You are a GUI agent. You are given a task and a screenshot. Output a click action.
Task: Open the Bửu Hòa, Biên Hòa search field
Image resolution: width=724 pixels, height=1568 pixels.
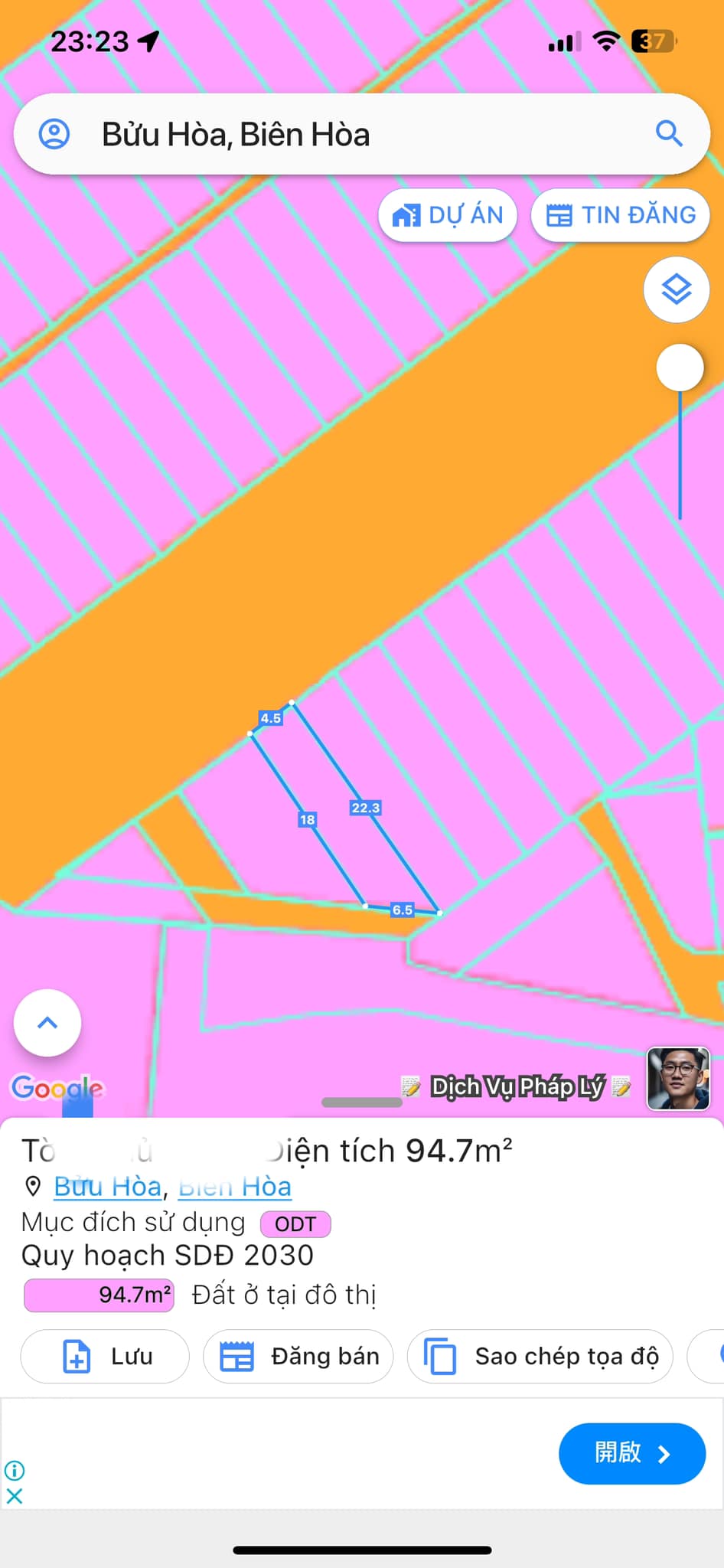[x=344, y=135]
